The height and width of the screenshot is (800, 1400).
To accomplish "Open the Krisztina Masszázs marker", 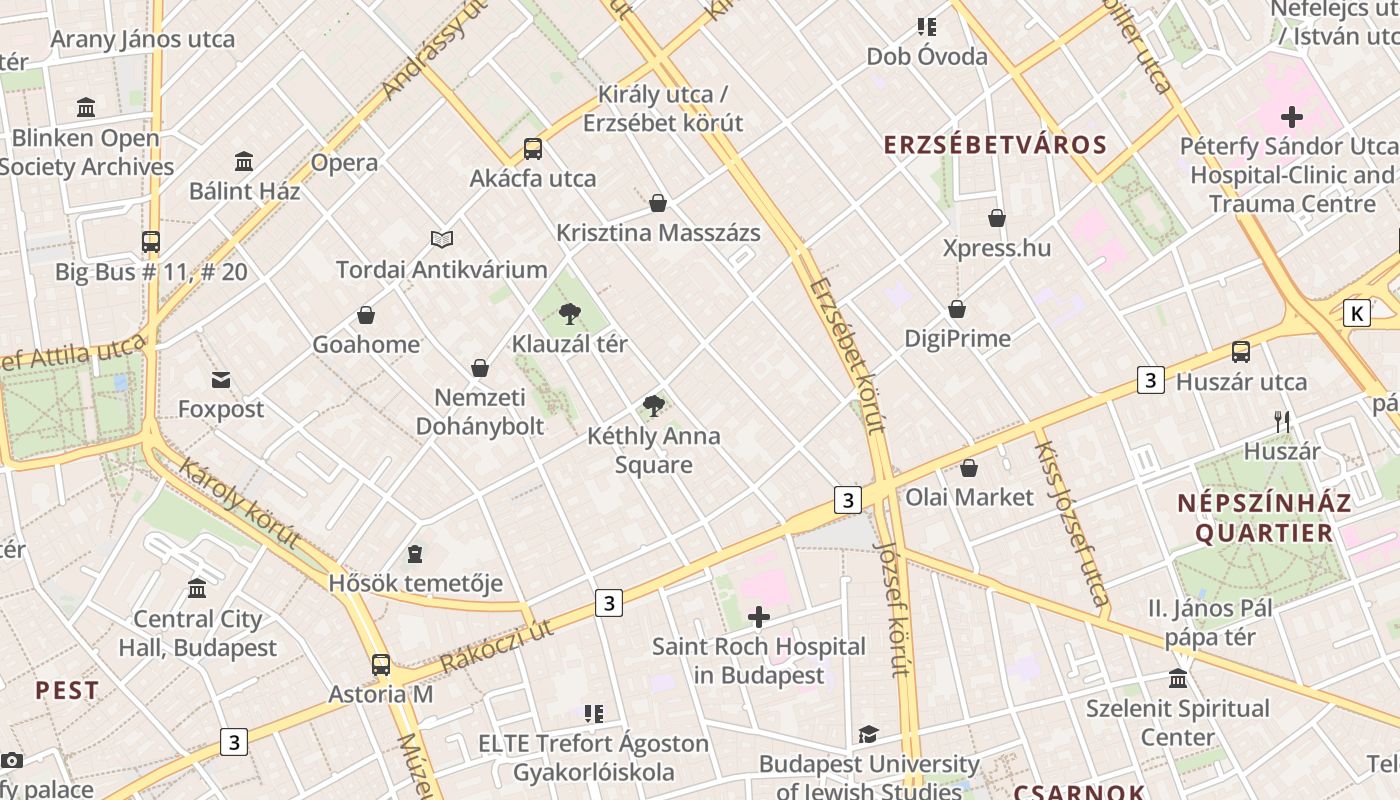I will 658,204.
